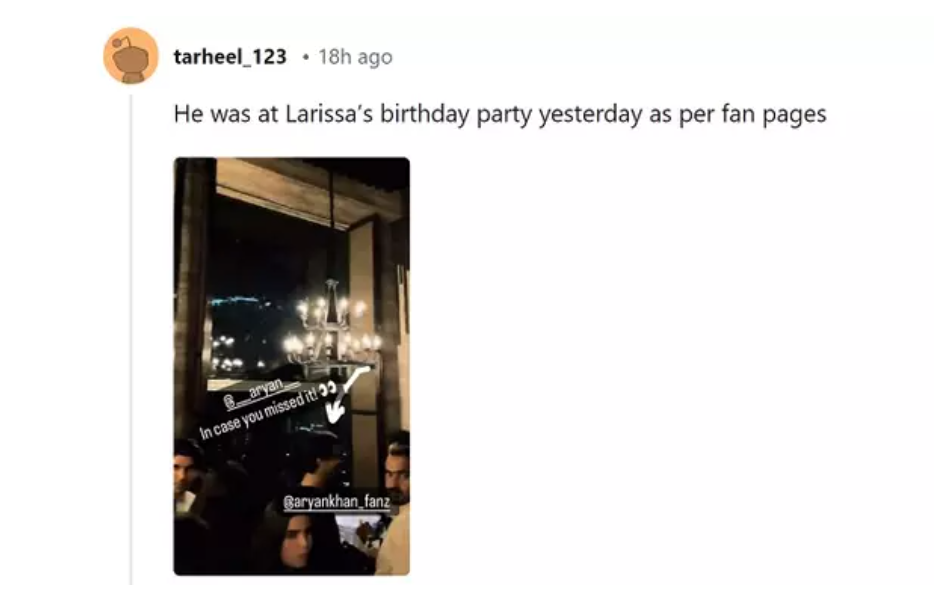Tap the username tarheel_123
934x613 pixels.
click(x=230, y=57)
